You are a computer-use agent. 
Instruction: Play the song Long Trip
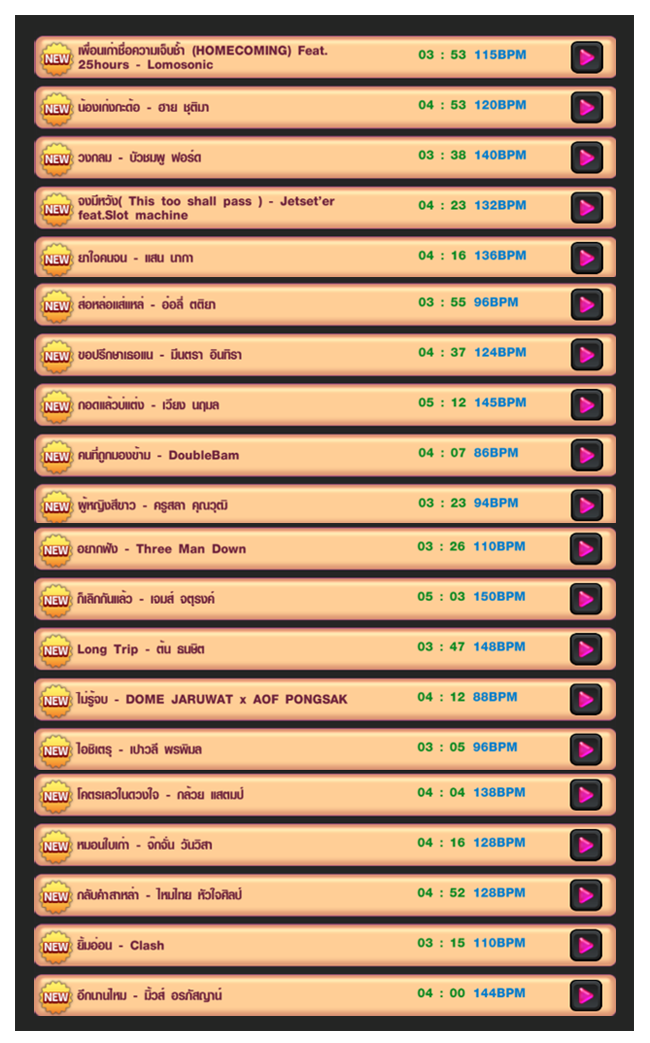pos(587,649)
